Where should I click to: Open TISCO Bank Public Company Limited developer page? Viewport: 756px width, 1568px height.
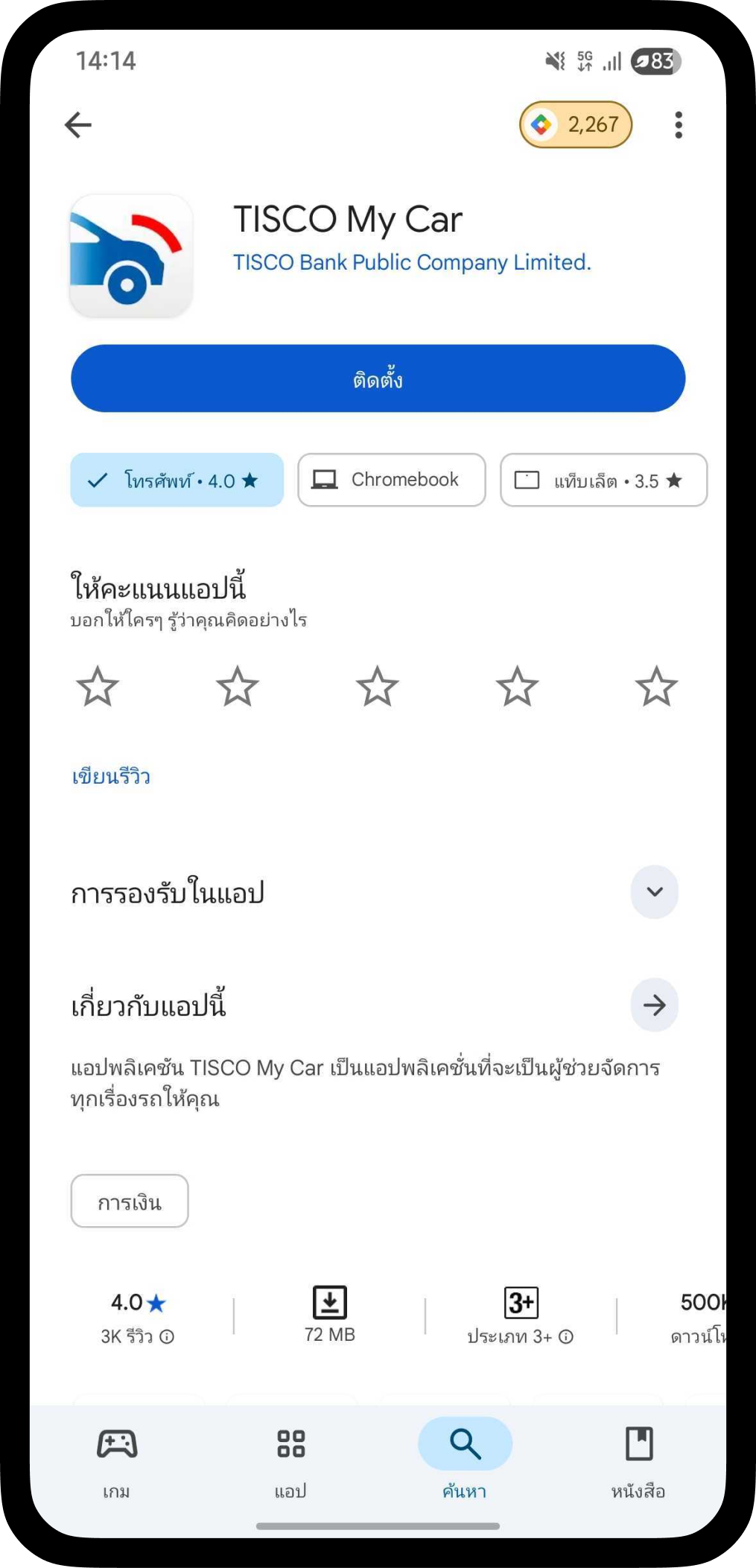pyautogui.click(x=411, y=262)
